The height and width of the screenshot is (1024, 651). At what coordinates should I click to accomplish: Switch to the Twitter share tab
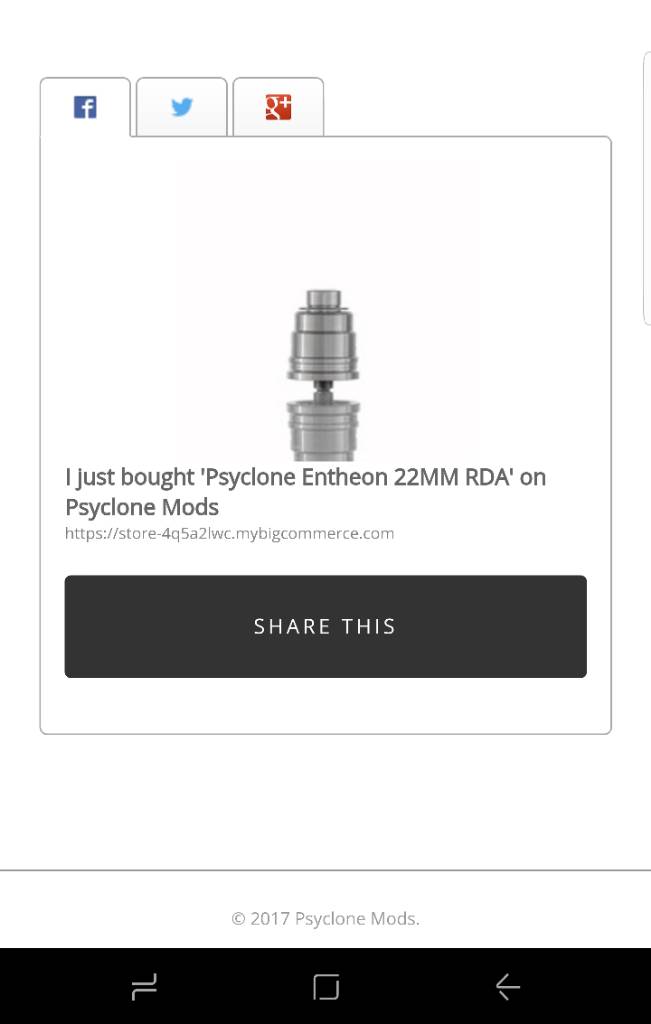[x=181, y=107]
